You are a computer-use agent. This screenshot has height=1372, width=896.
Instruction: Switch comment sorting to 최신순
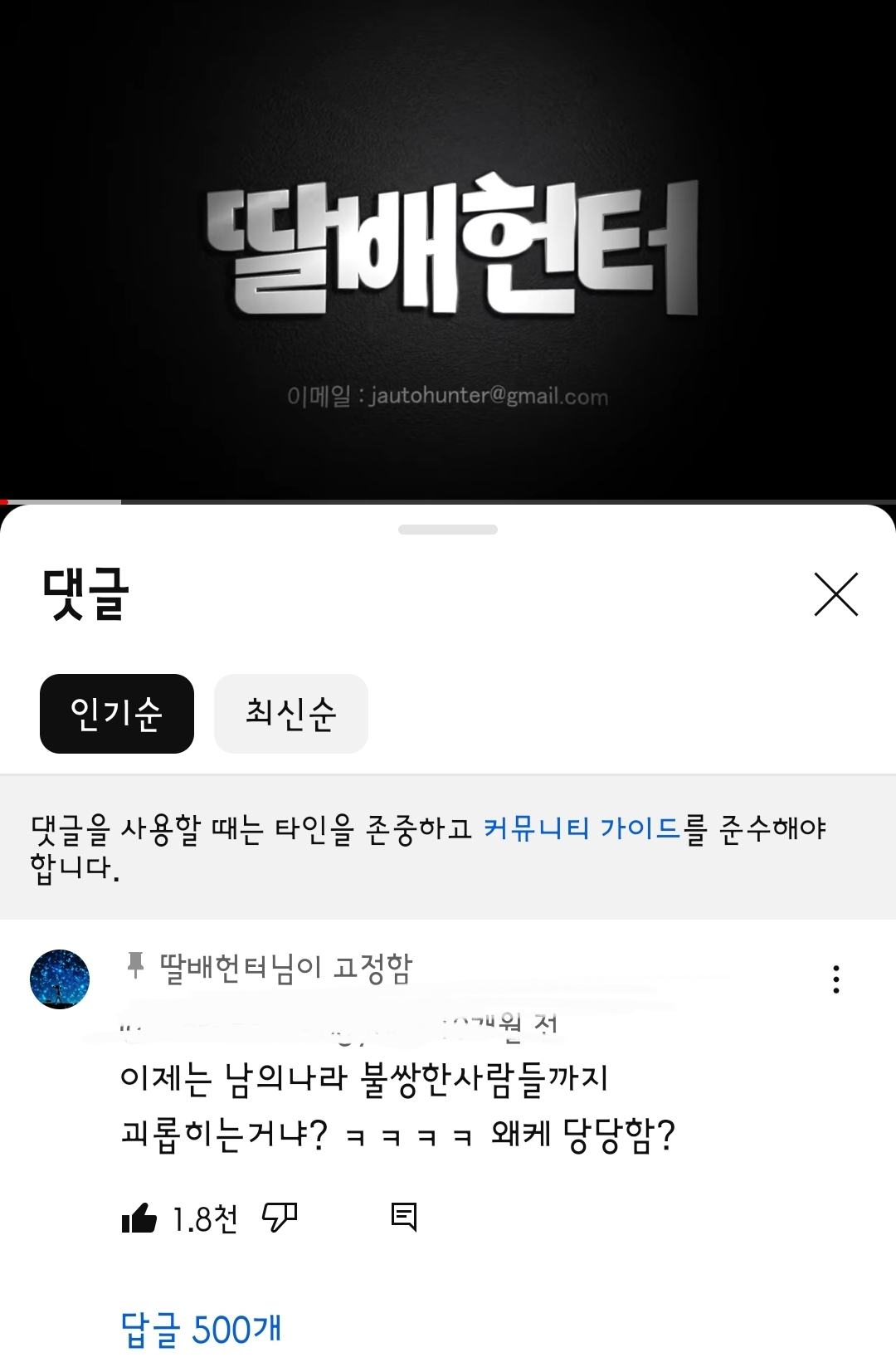pyautogui.click(x=290, y=714)
